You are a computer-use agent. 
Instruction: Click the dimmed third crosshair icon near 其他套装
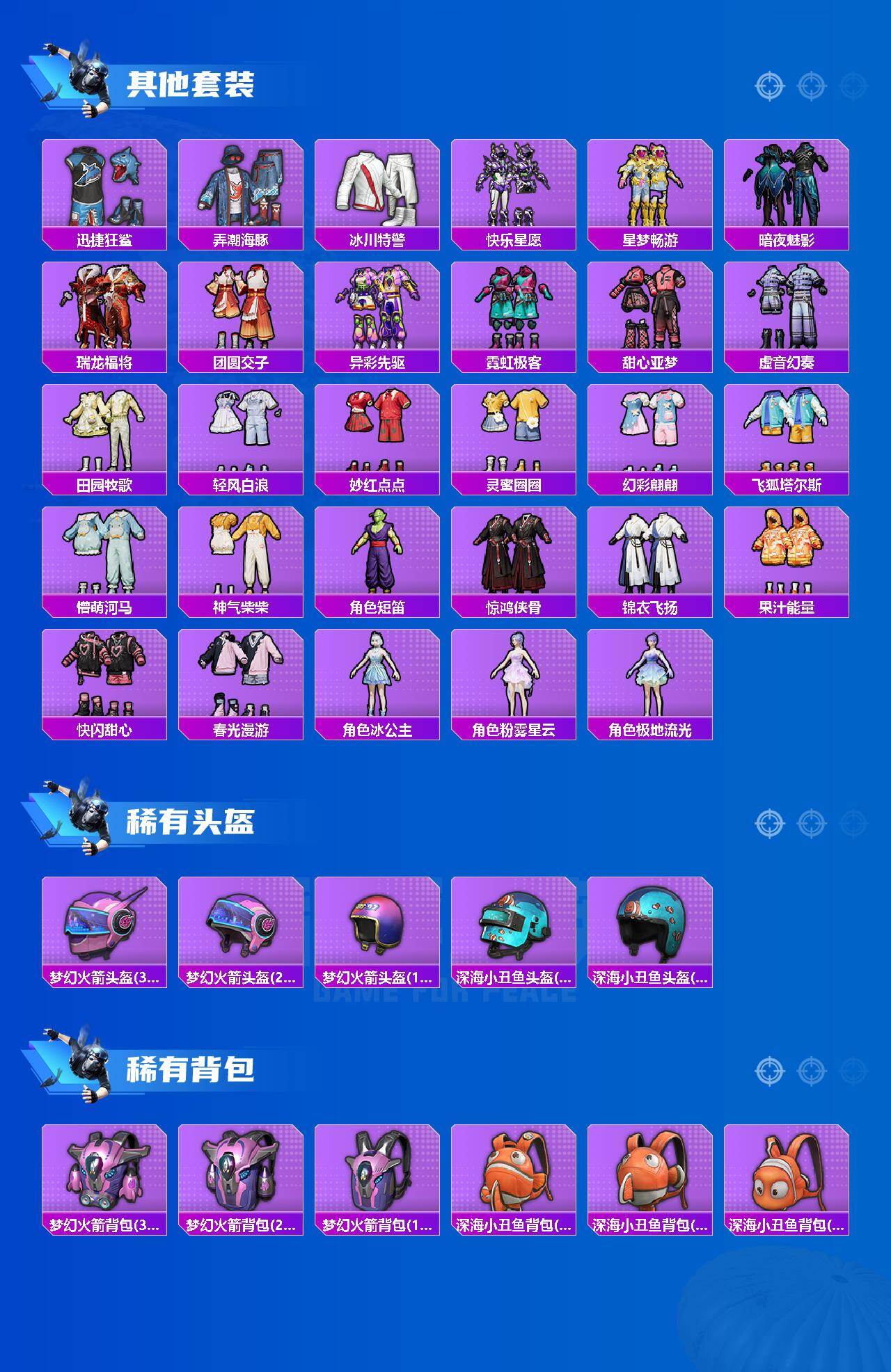(x=849, y=86)
